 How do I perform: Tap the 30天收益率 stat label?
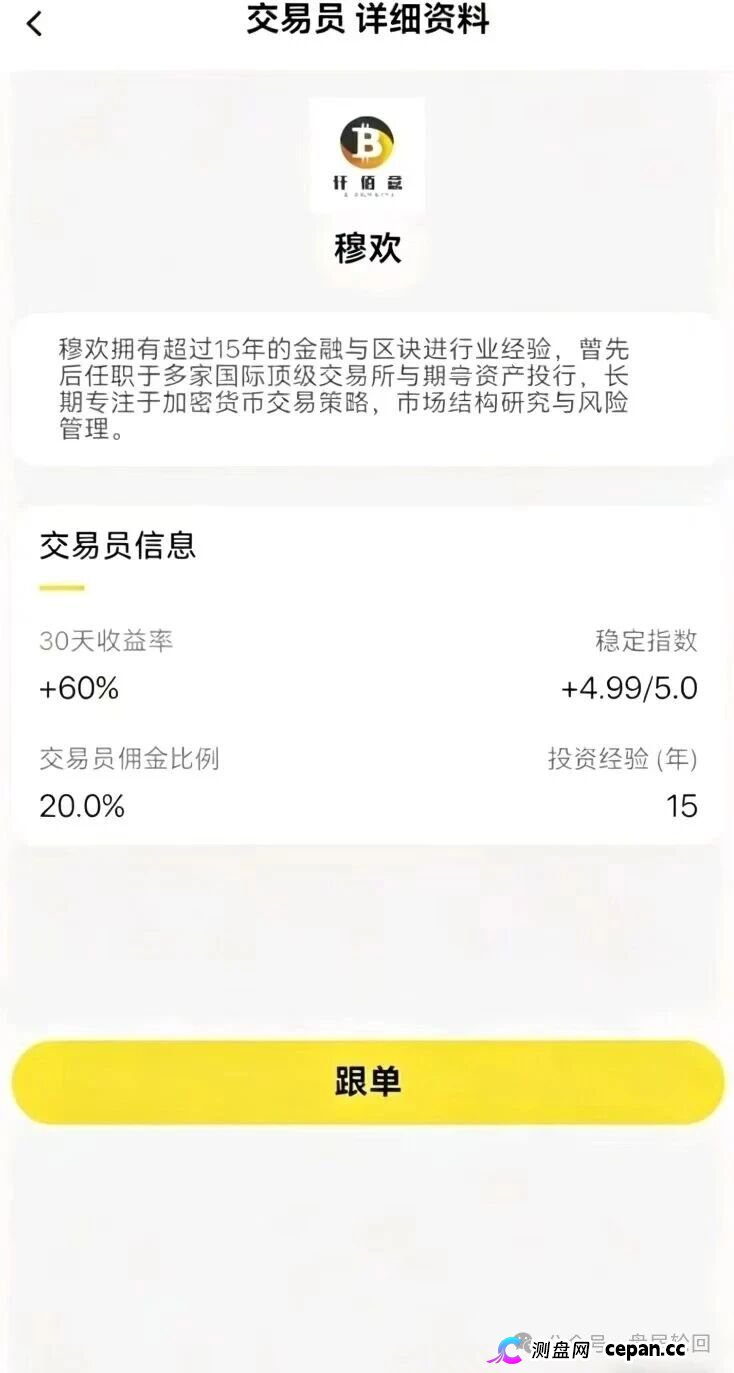click(x=106, y=643)
